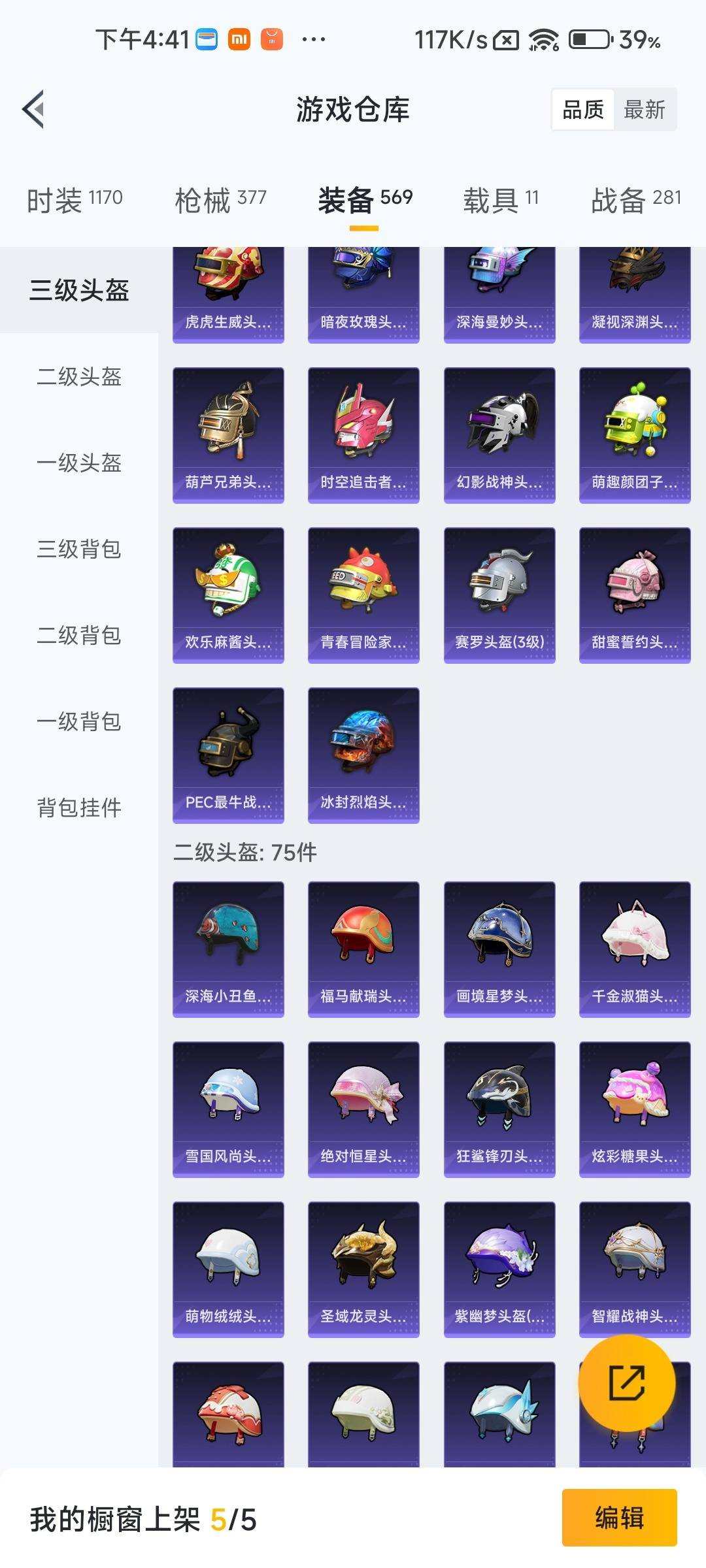Image resolution: width=706 pixels, height=1568 pixels.
Task: Tap the battery indicator icon
Action: click(588, 39)
